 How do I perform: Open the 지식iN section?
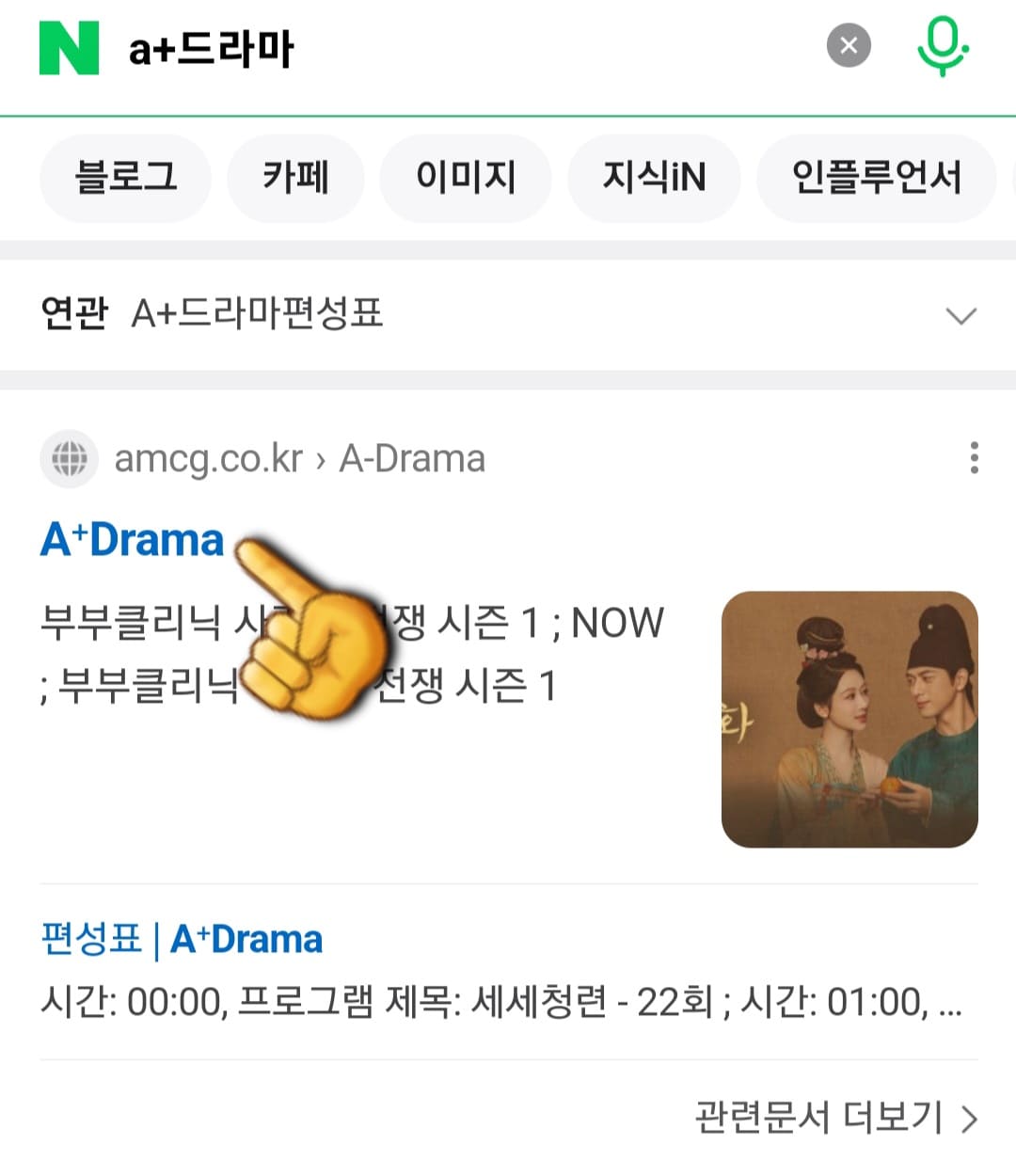654,178
